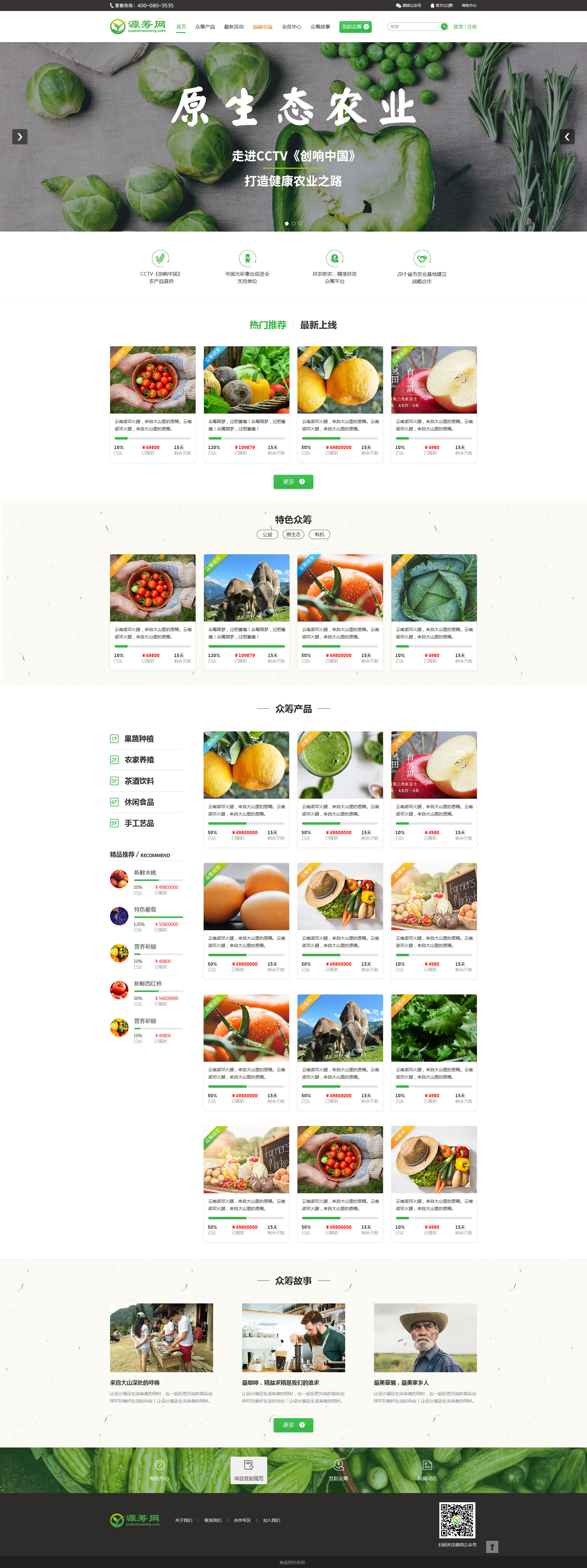This screenshot has width=587, height=1568.
Task: Open the 关于我们 footer link
Action: pyautogui.click(x=183, y=1520)
